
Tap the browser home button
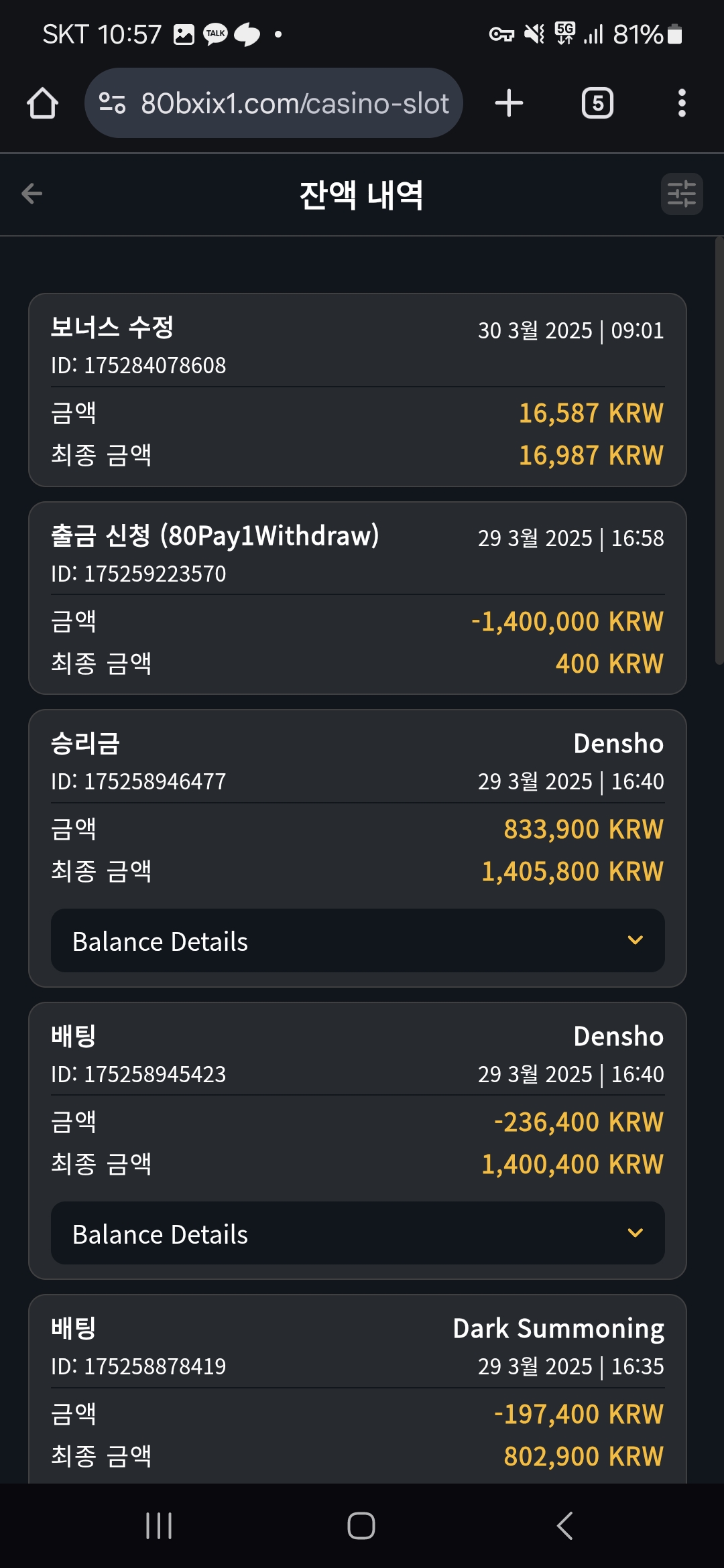click(x=42, y=103)
